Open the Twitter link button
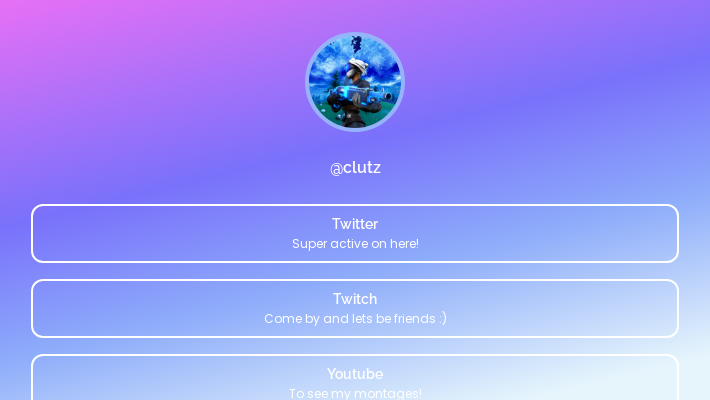 point(355,233)
